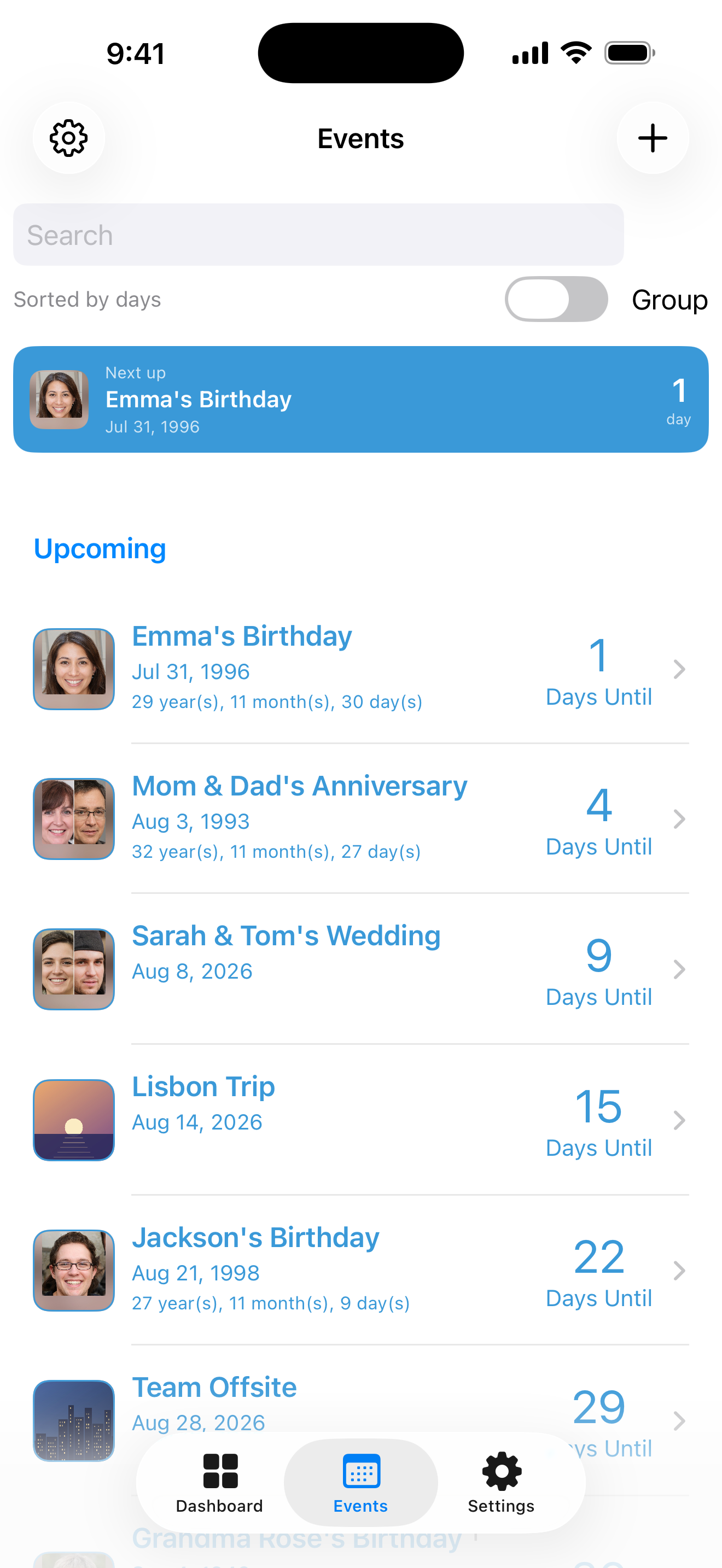Enable the Group toggle
The image size is (722, 1568).
click(x=556, y=300)
